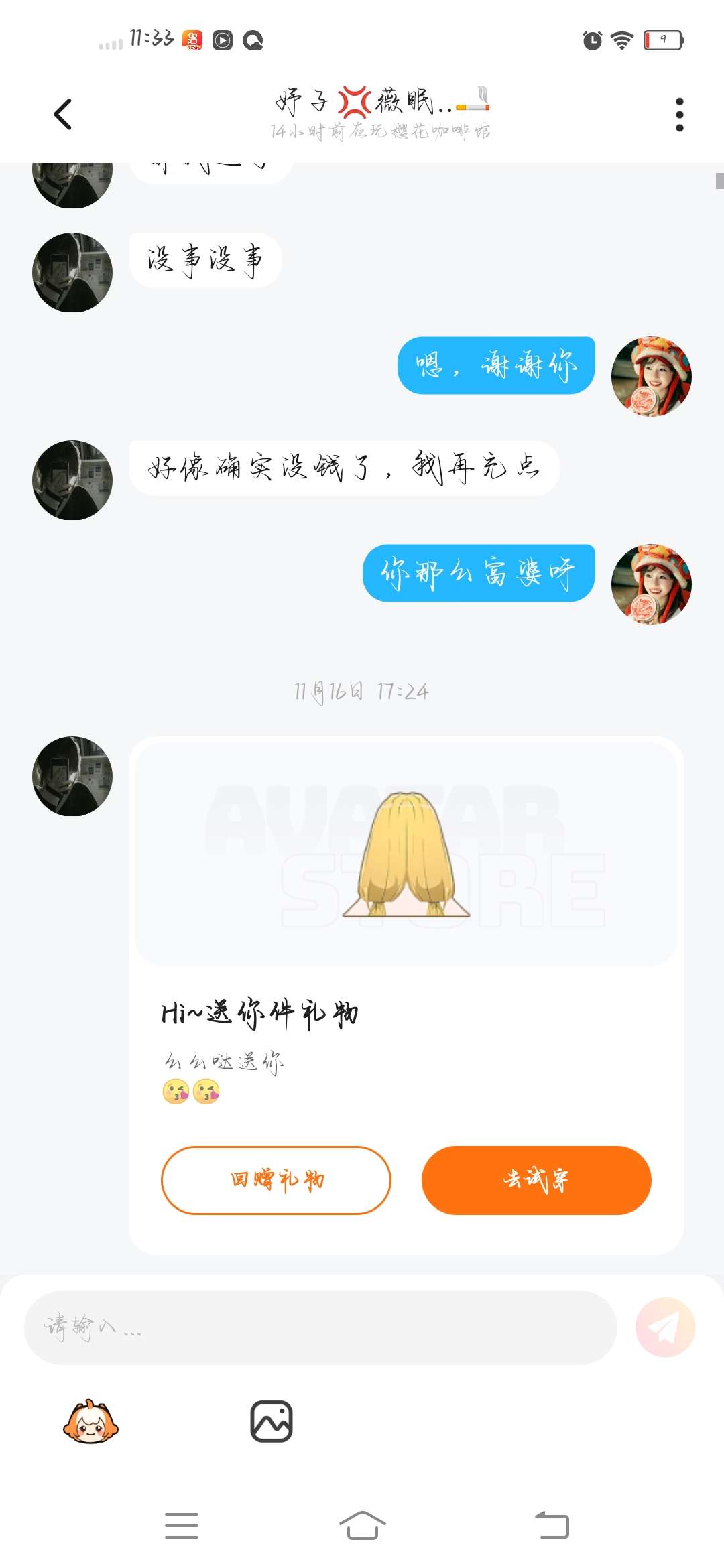Viewport: 724px width, 1568px height.
Task: Open my avatar beside 嗯，谢谢你
Action: pos(651,377)
